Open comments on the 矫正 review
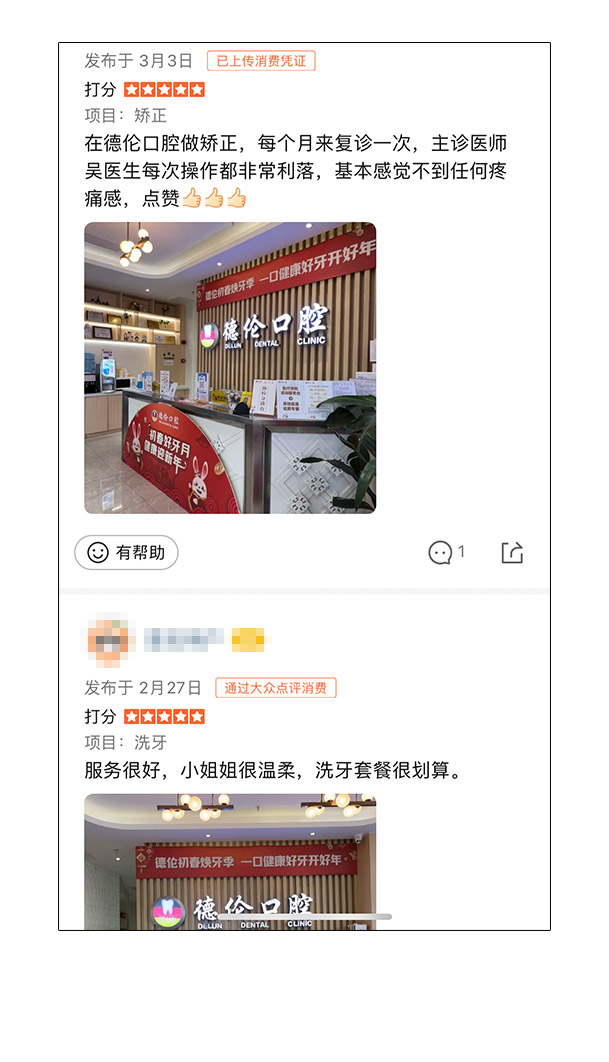Screen dimensions: 609x1062 446,553
